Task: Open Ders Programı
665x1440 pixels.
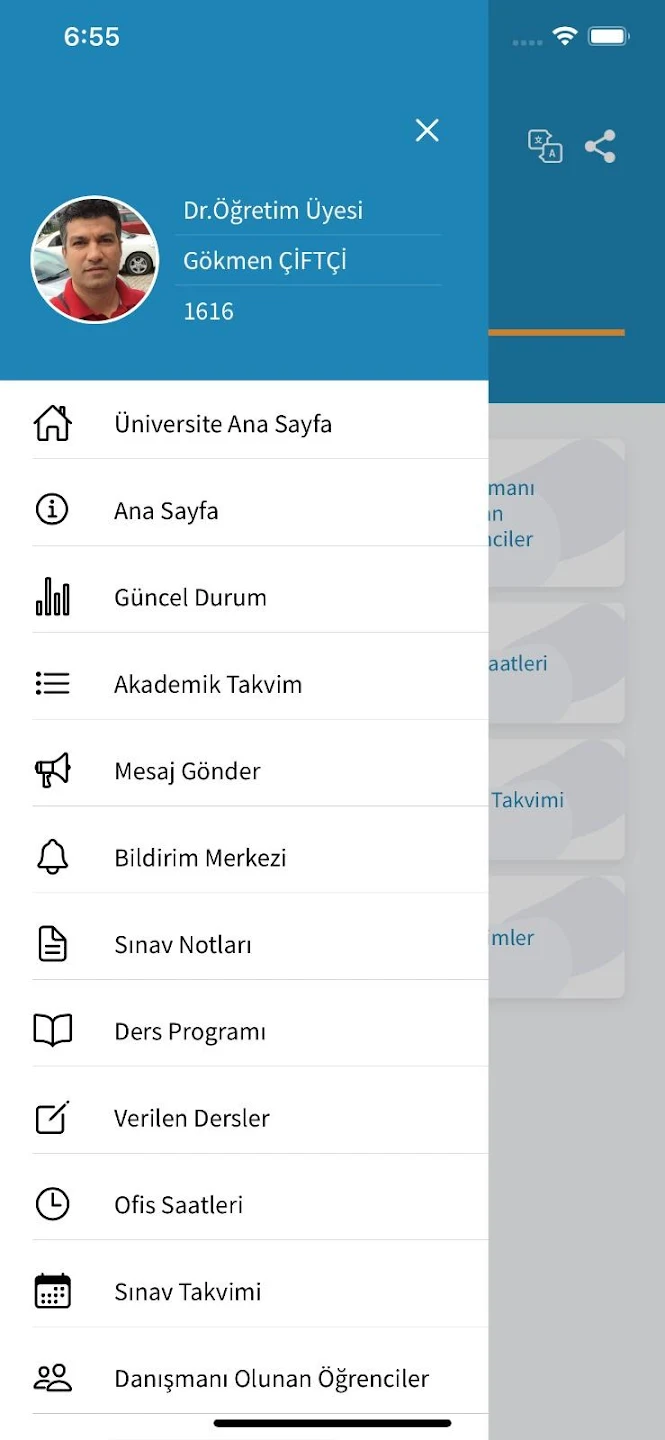Action: pos(244,1031)
